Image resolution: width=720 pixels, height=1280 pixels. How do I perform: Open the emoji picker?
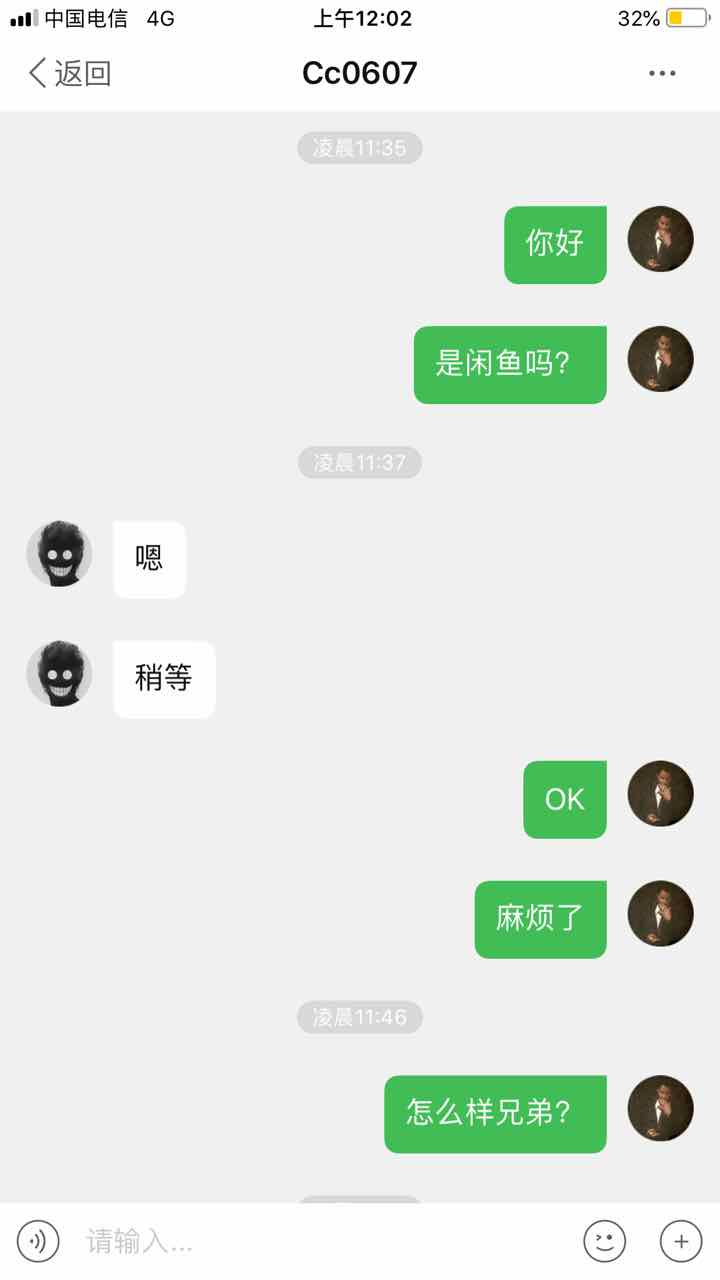click(605, 1241)
